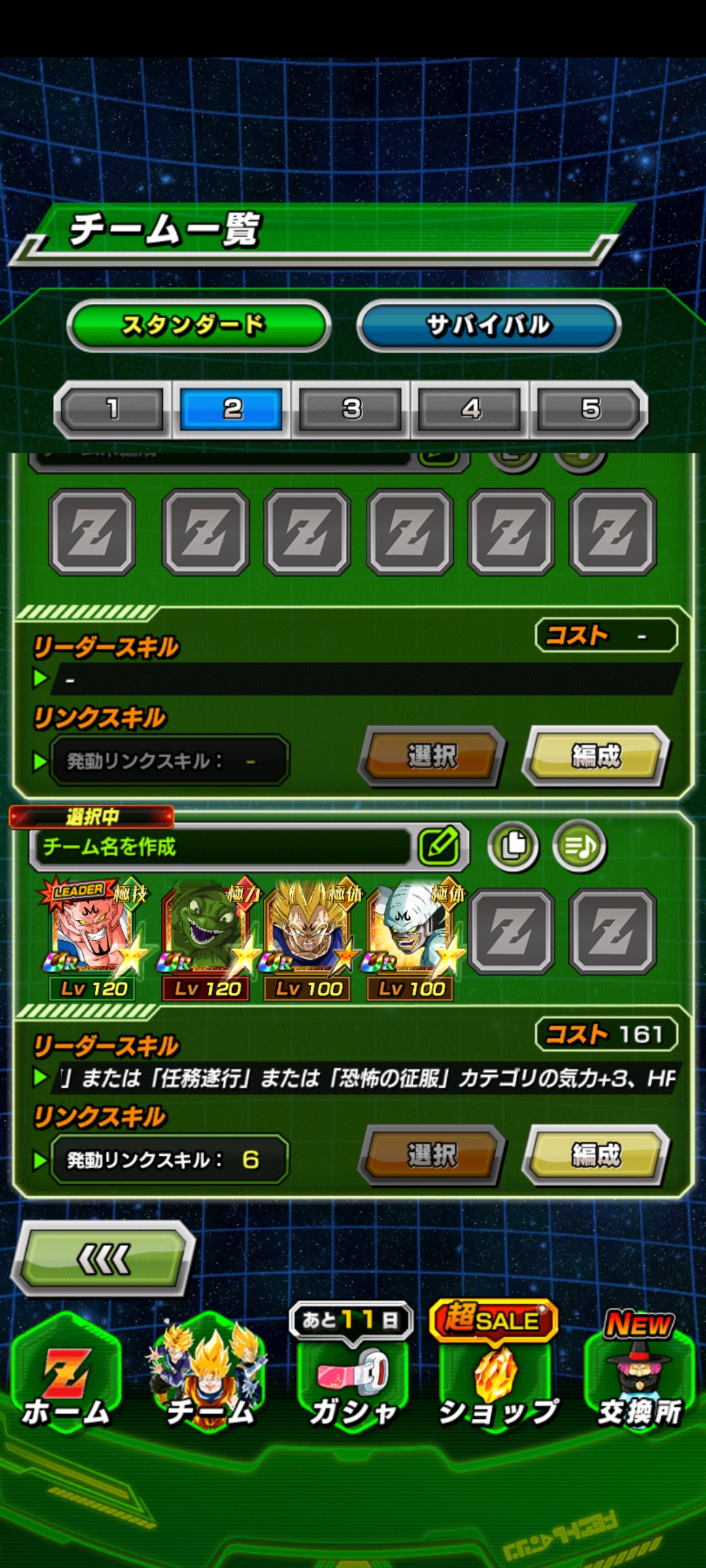Tap 選択 on the cost 161 team

431,1155
